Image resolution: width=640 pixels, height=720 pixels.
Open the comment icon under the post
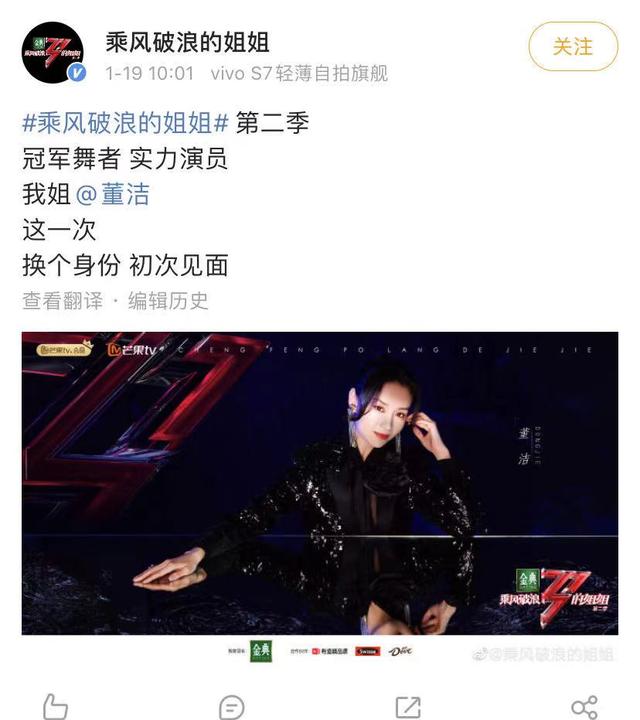pos(231,707)
